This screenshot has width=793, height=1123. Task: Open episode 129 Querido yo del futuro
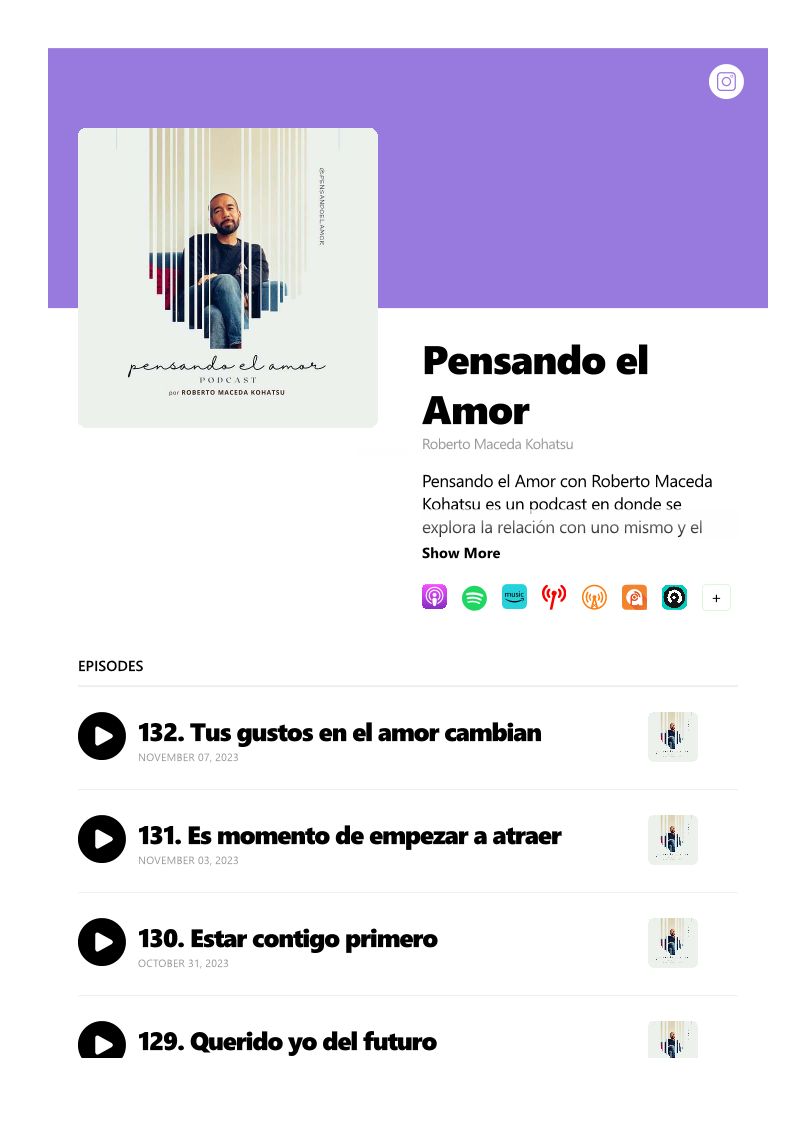pyautogui.click(x=288, y=1042)
